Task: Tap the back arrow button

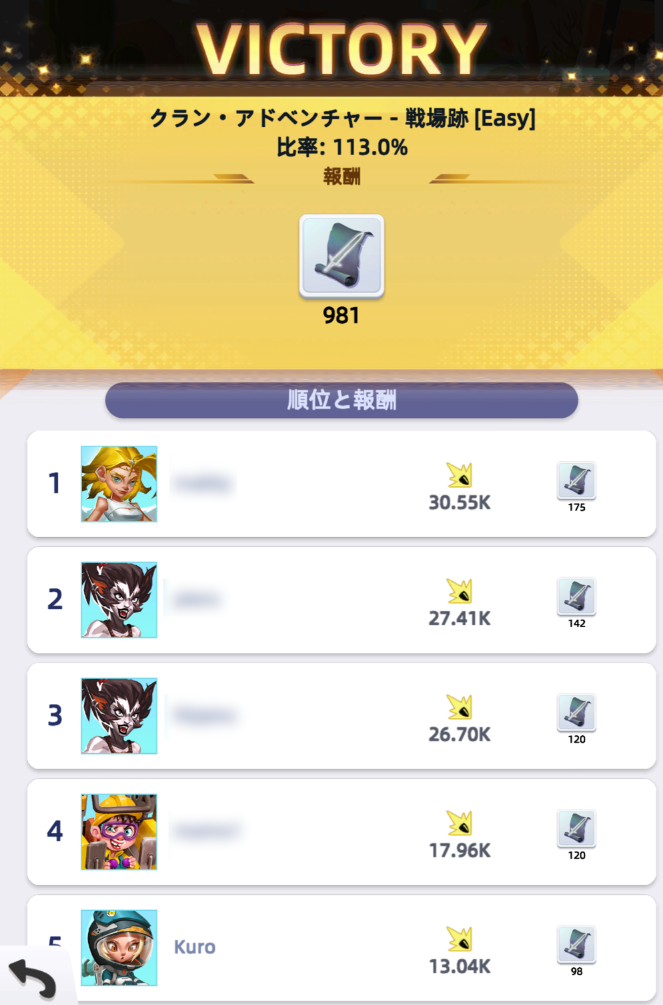Action: (x=32, y=977)
